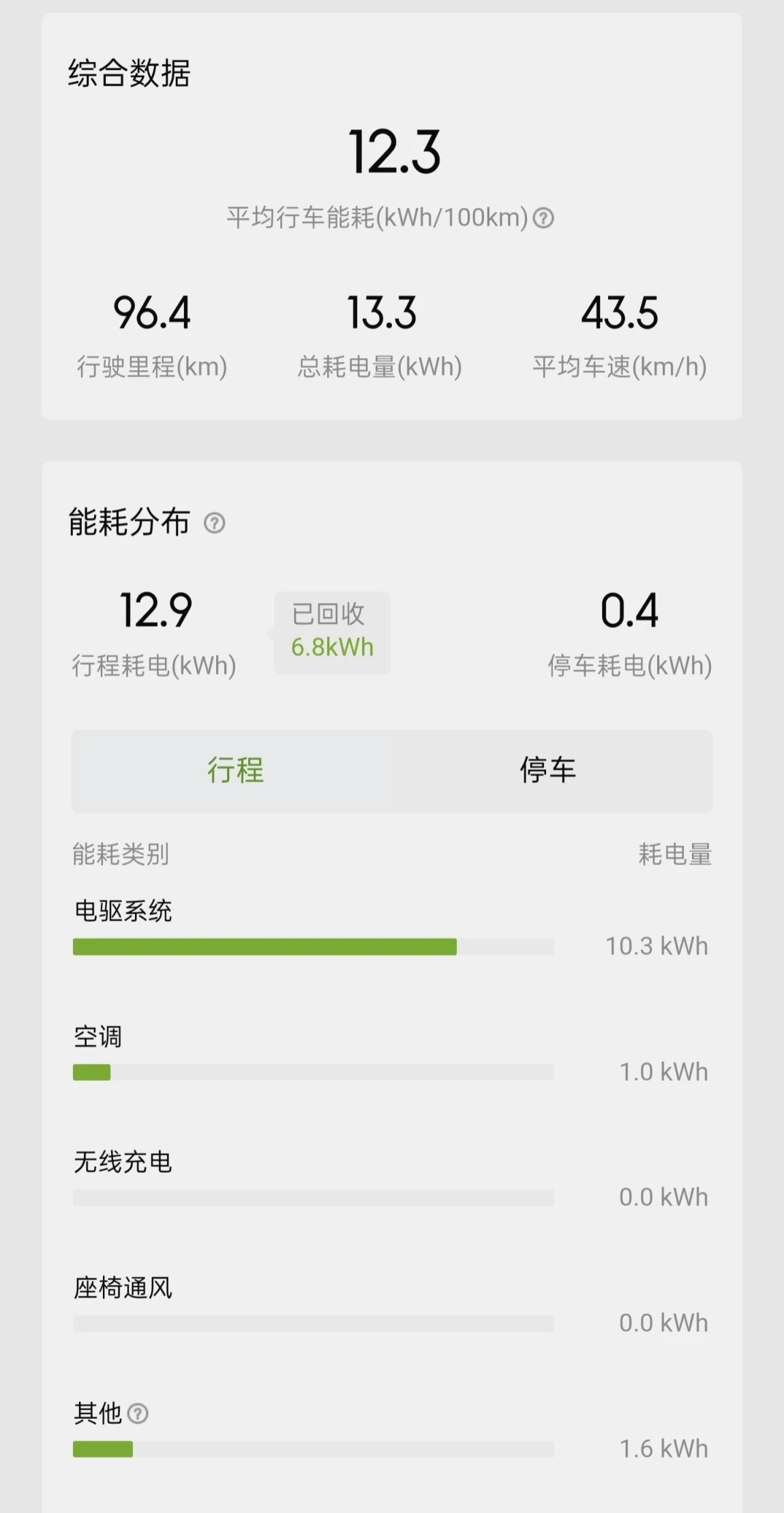The width and height of the screenshot is (784, 1513).
Task: Tap the question mark next to 能耗分布
Action: pyautogui.click(x=215, y=523)
